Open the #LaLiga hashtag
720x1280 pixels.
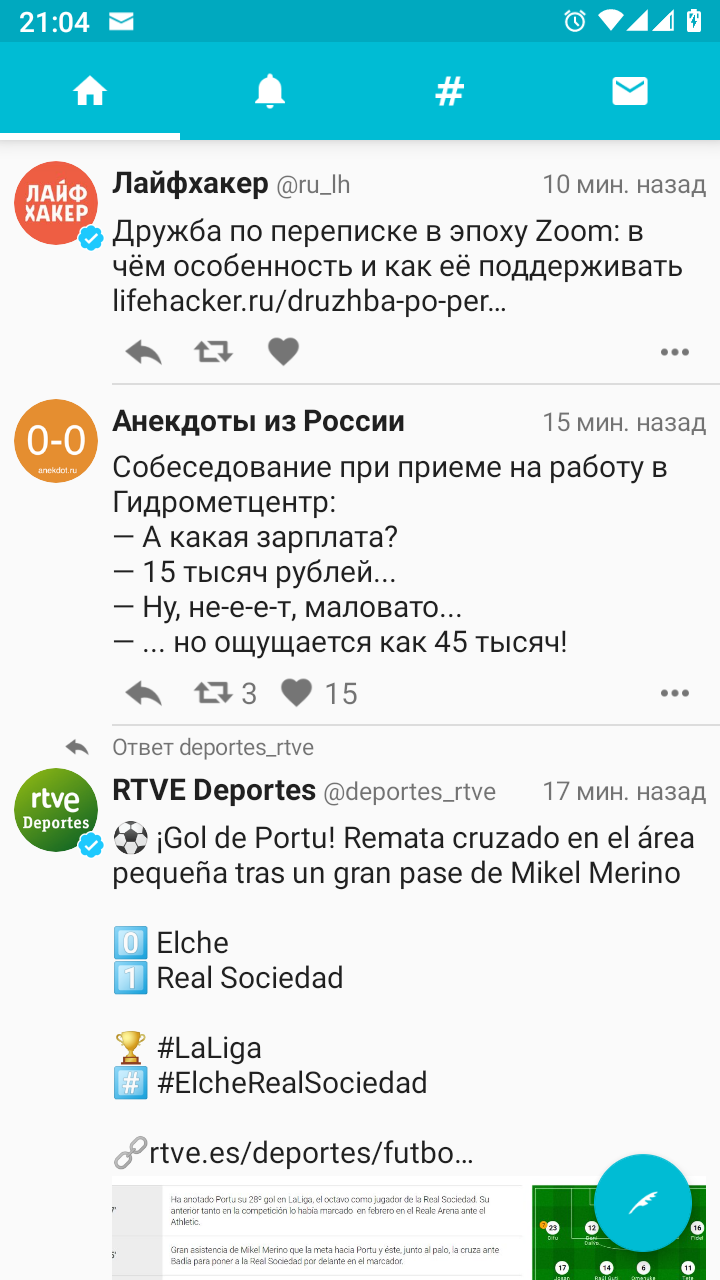(209, 1048)
